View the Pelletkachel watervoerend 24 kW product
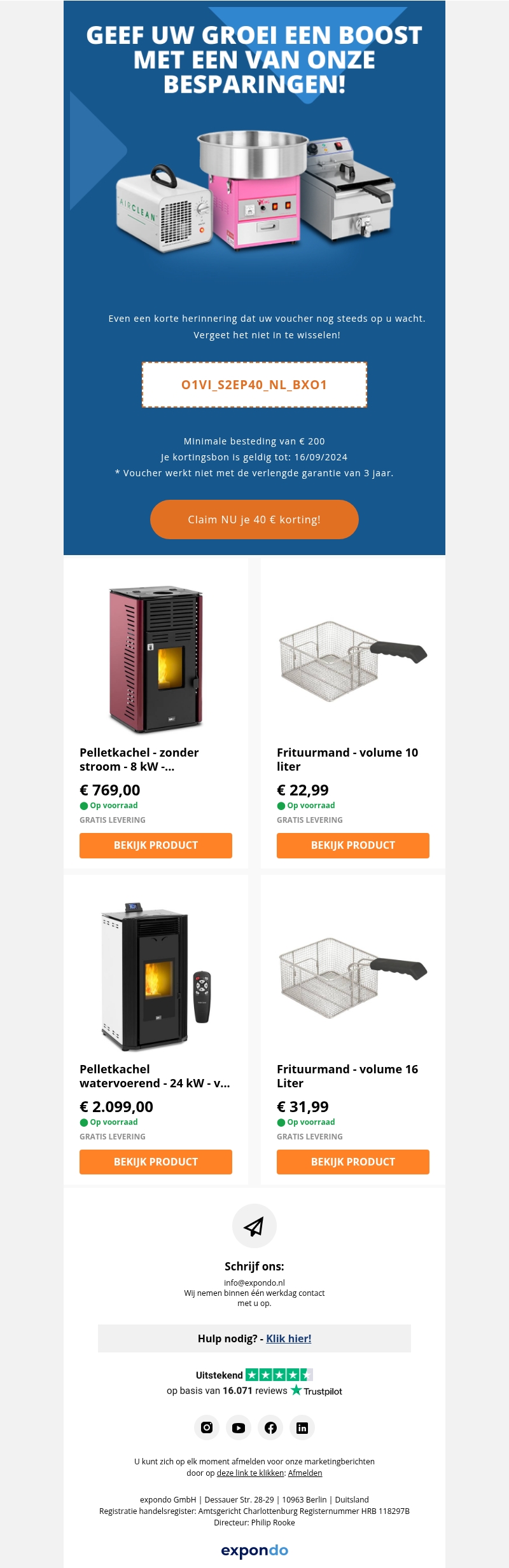509x1568 pixels. [x=156, y=1162]
